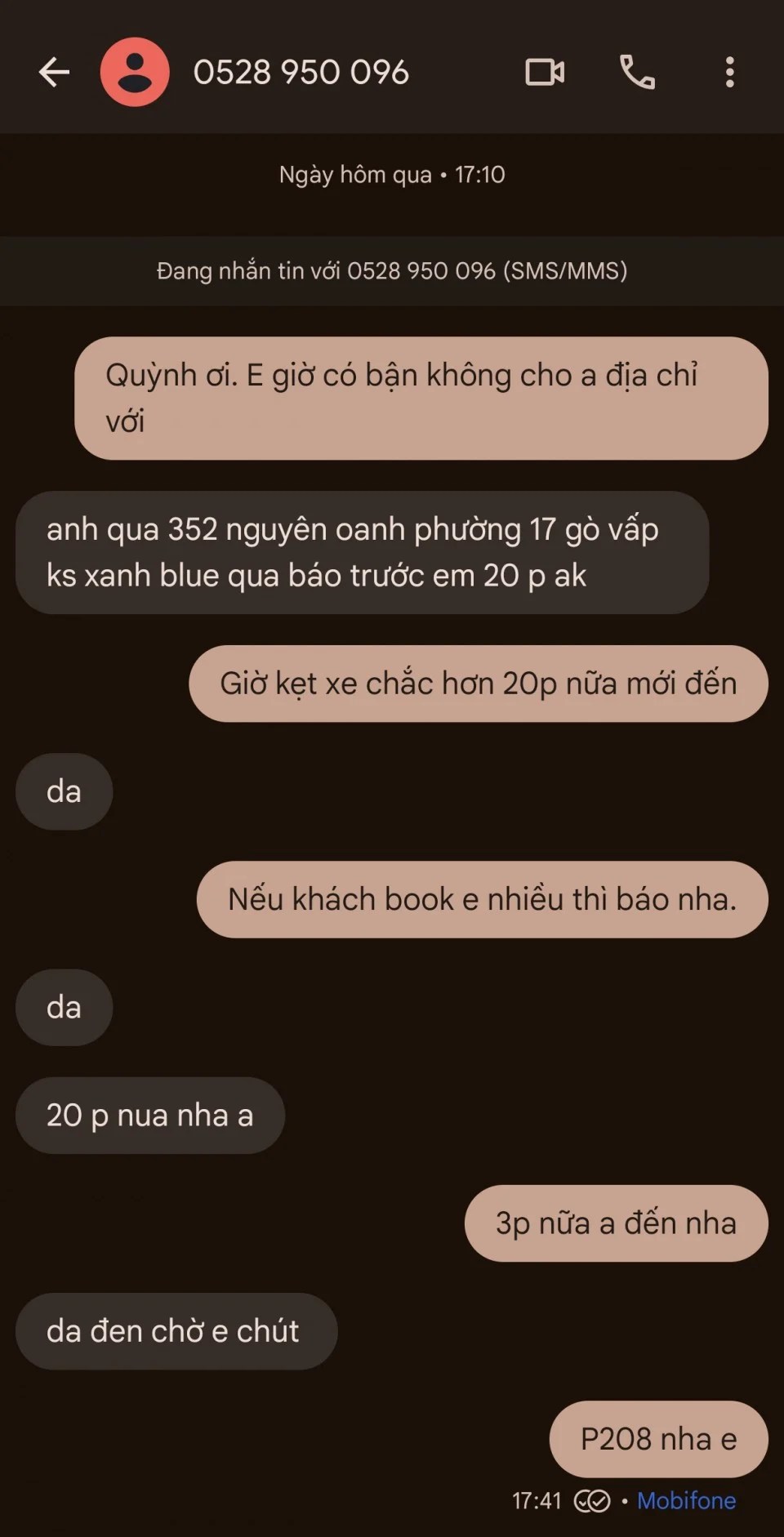Open the three-dot overflow menu
The width and height of the screenshot is (784, 1537).
(729, 72)
